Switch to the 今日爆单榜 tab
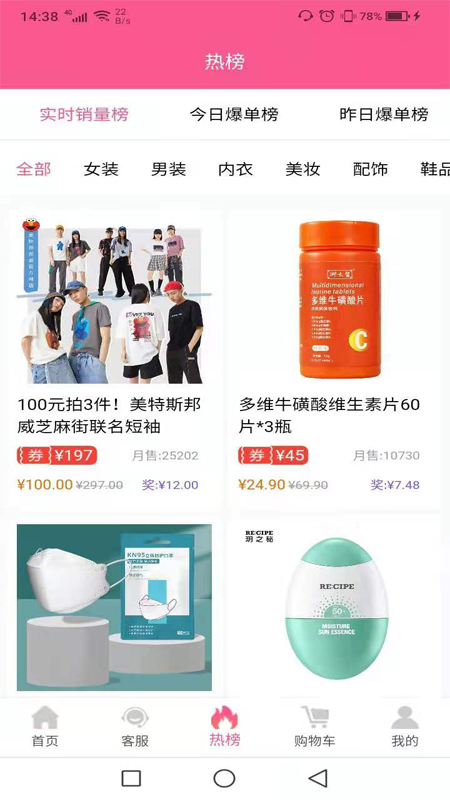This screenshot has height=800, width=450. (x=234, y=114)
